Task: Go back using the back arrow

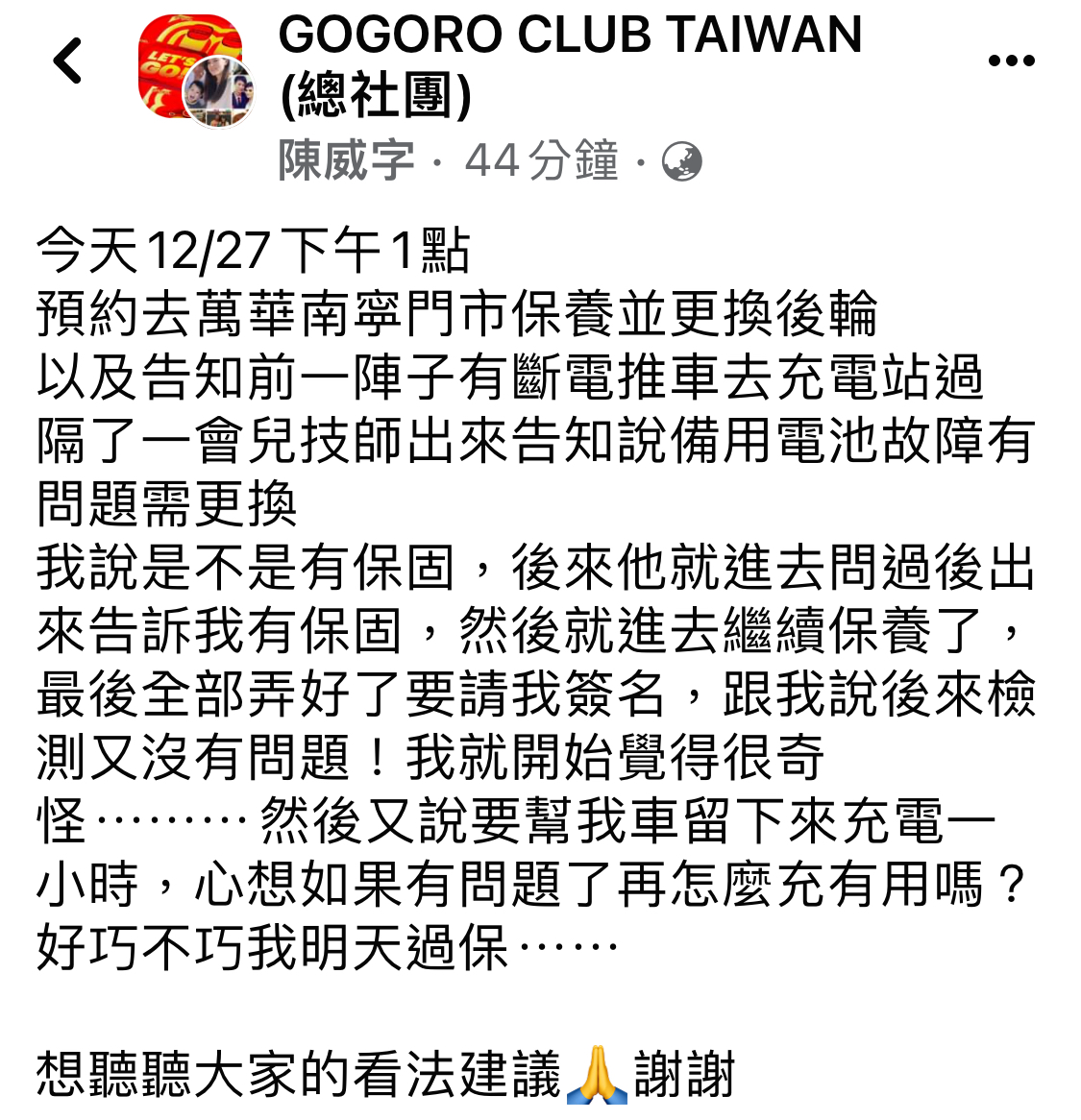Action: pyautogui.click(x=68, y=61)
